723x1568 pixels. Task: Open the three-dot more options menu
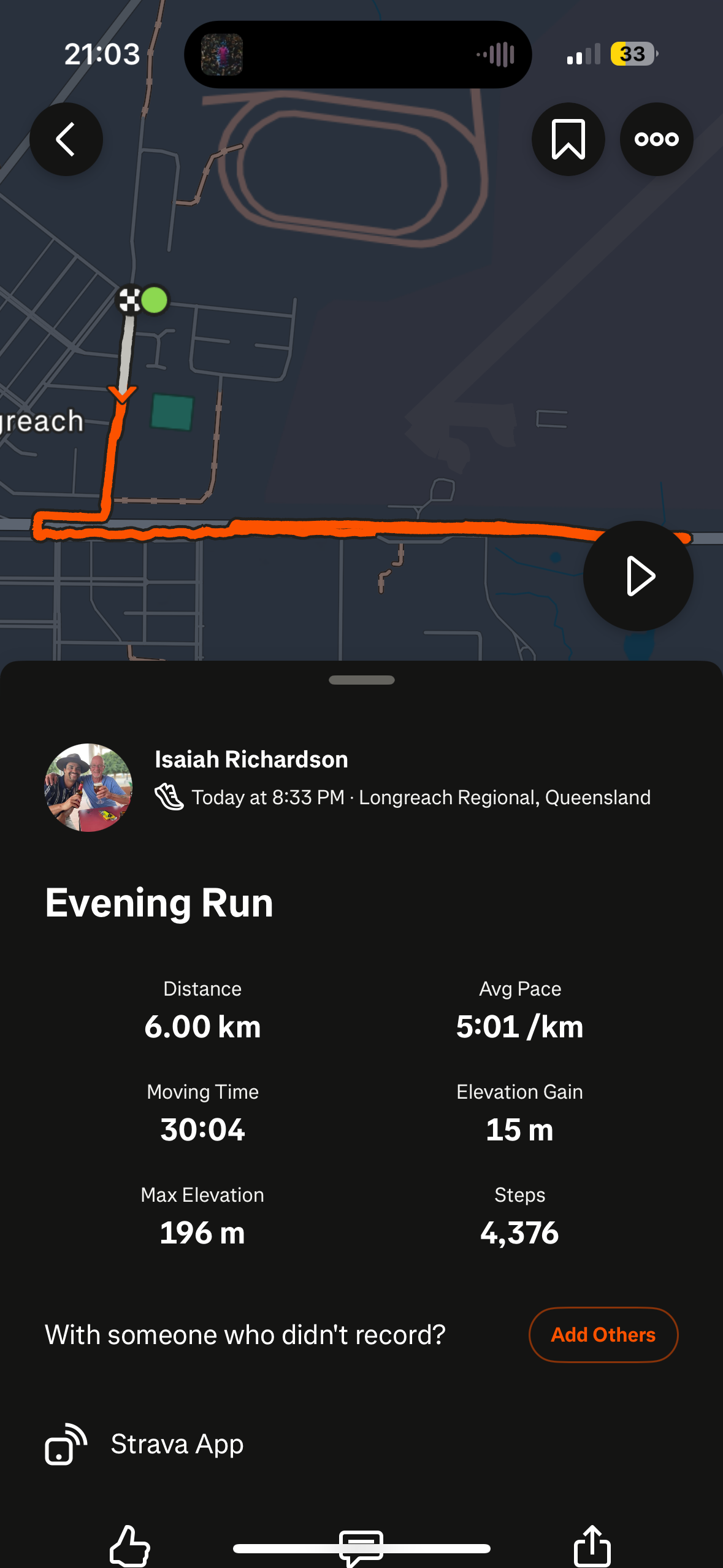656,139
